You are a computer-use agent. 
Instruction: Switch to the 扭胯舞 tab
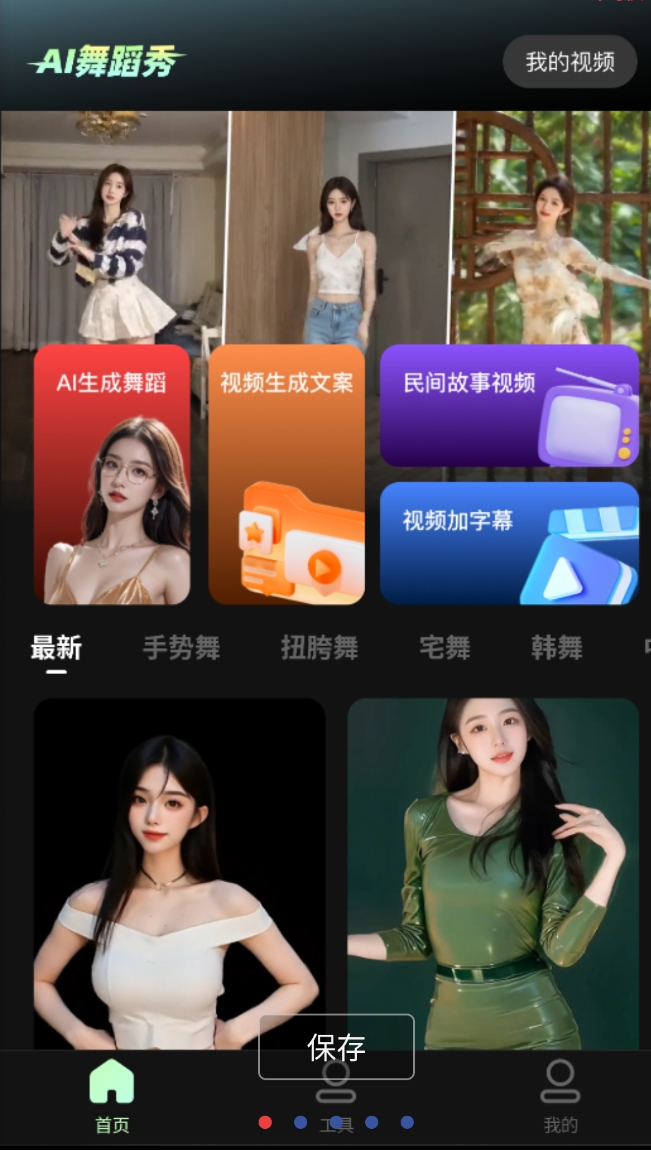[x=319, y=648]
